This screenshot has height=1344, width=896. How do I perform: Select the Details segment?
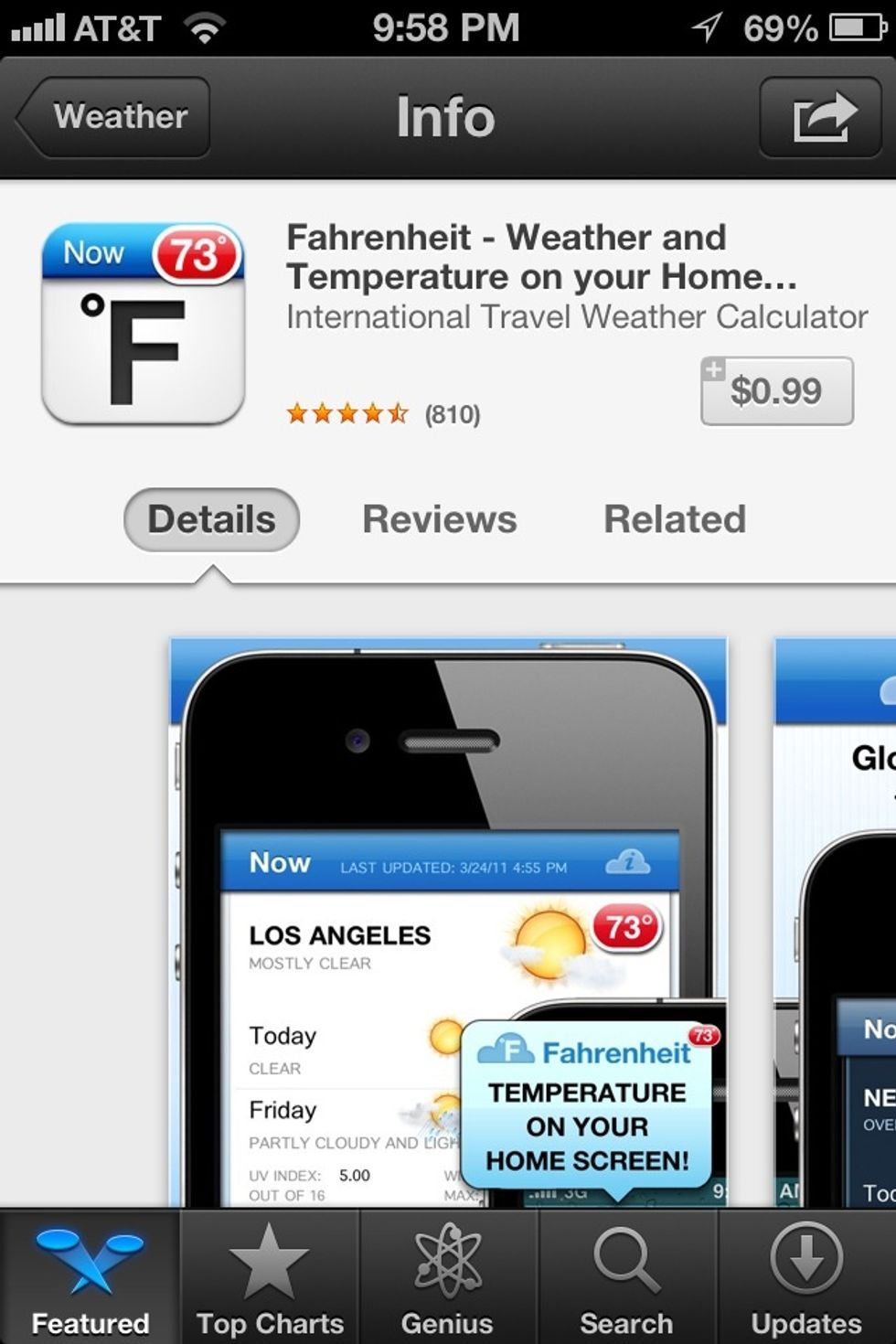click(x=211, y=519)
